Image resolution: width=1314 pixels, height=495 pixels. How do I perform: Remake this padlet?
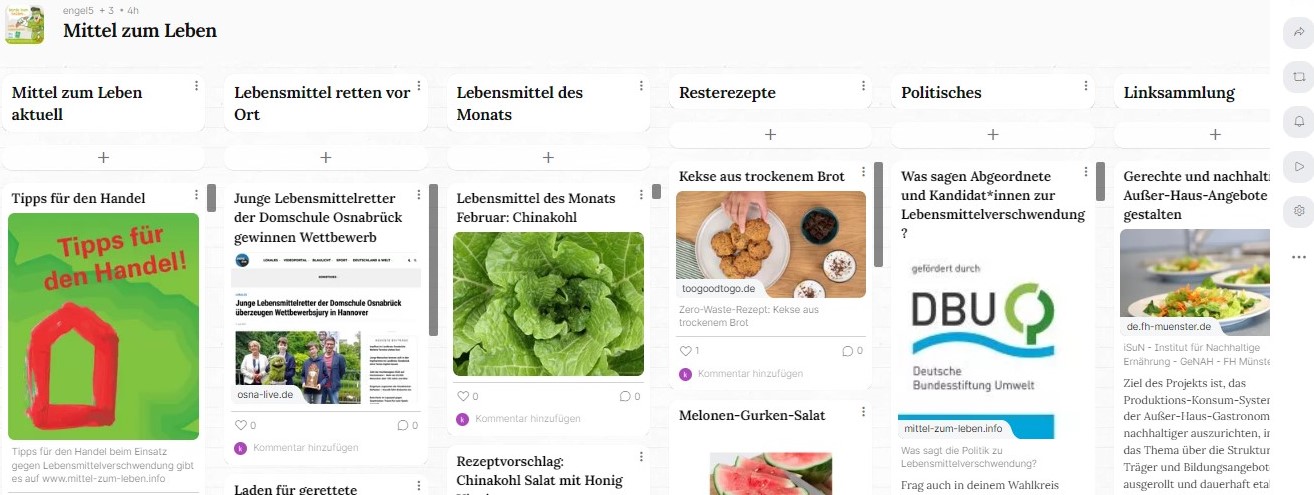pyautogui.click(x=1299, y=76)
